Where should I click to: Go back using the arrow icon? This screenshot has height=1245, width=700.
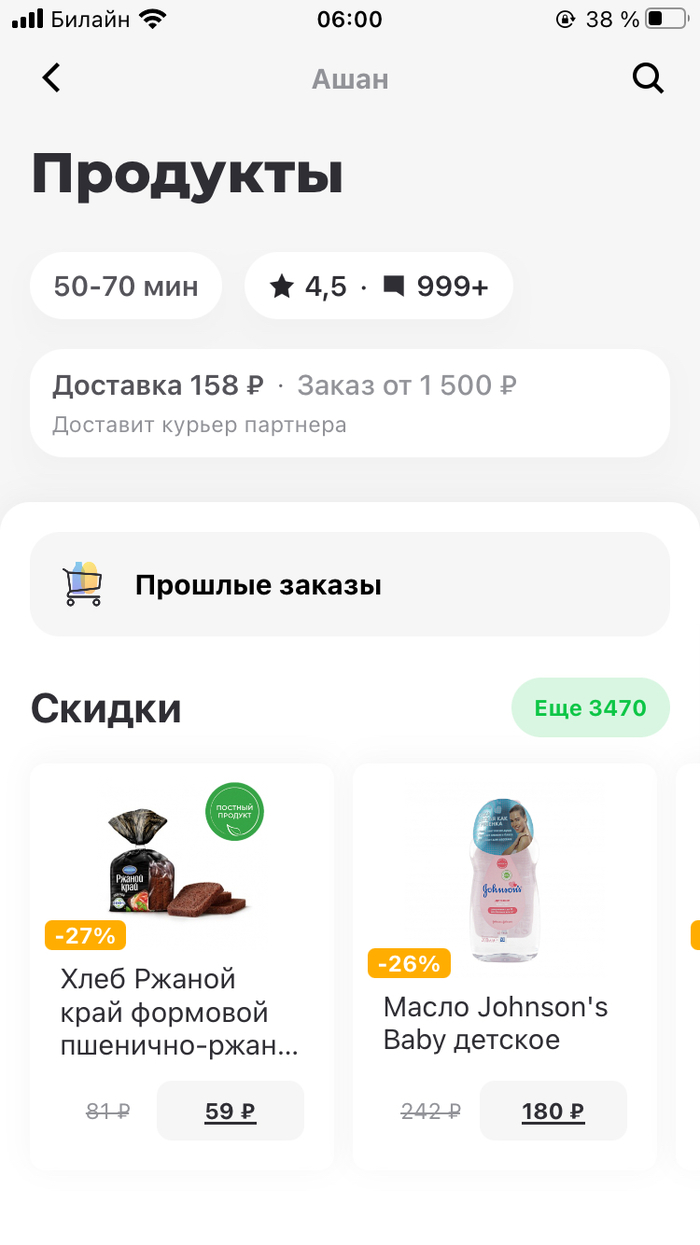coord(52,78)
